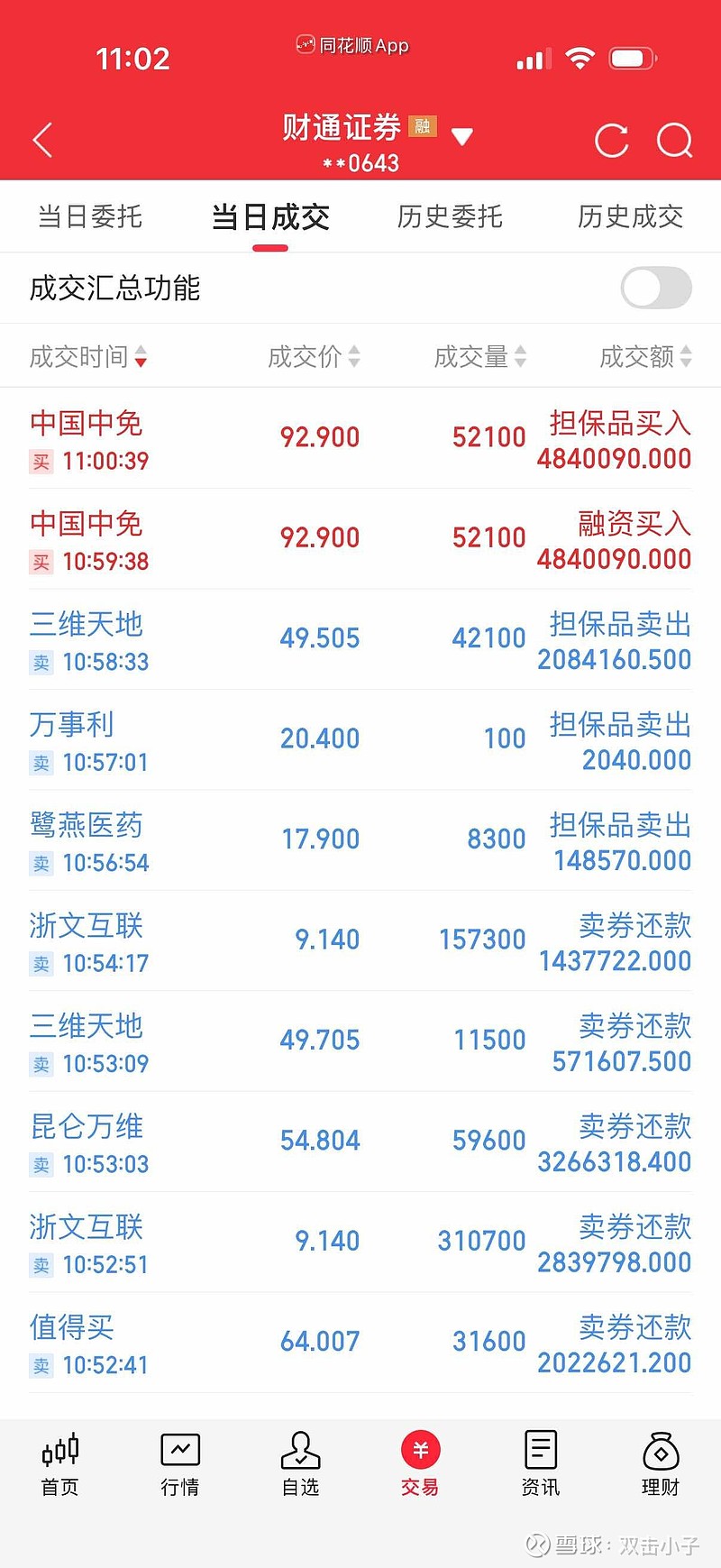This screenshot has height=1568, width=721.
Task: Switch to the 当日委托 tab
Action: tap(90, 217)
